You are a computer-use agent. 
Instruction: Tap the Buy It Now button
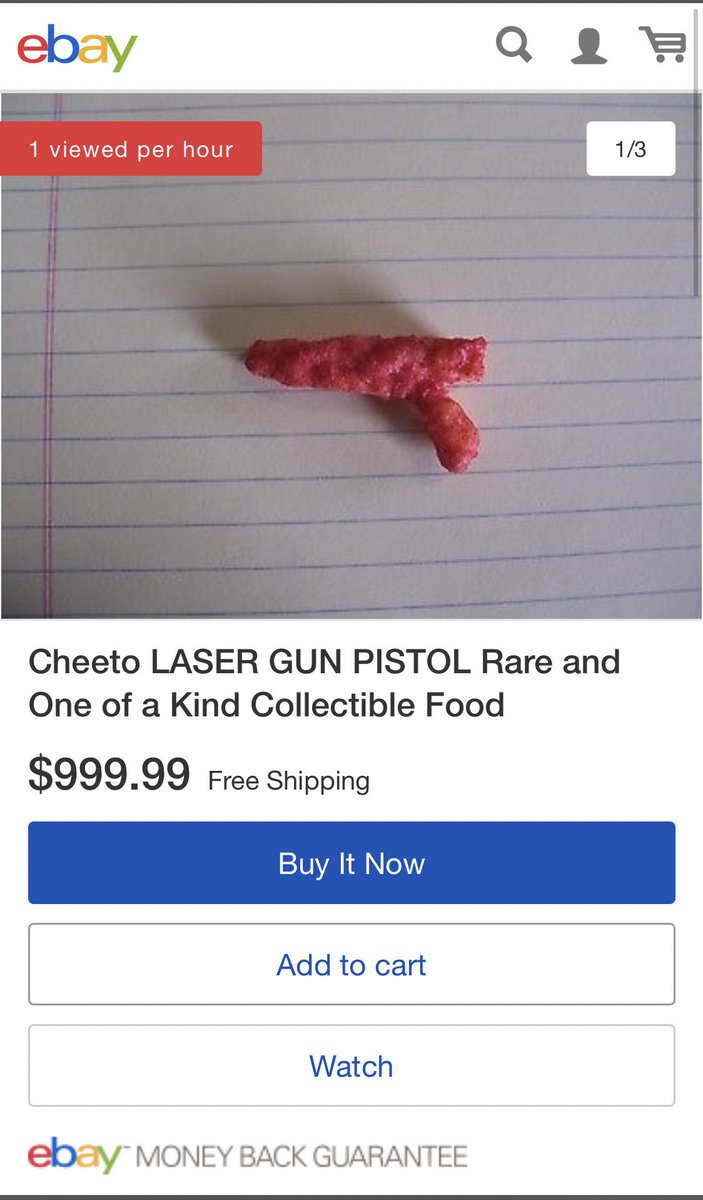(351, 863)
